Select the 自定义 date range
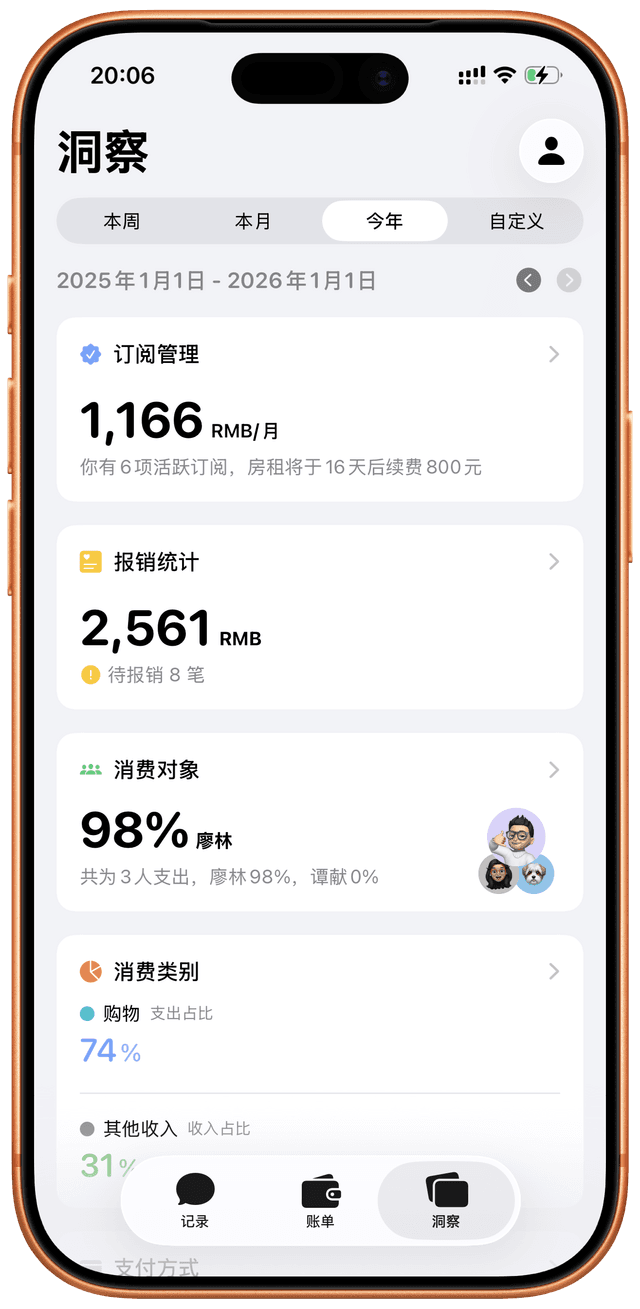The image size is (640, 1309). pos(516,221)
